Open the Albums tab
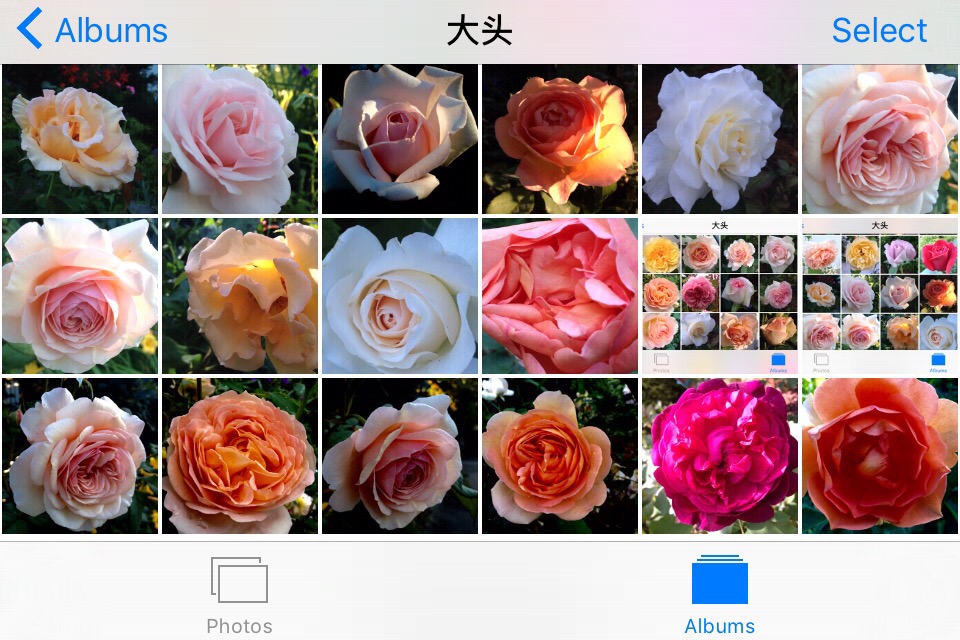The image size is (960, 640). click(719, 595)
